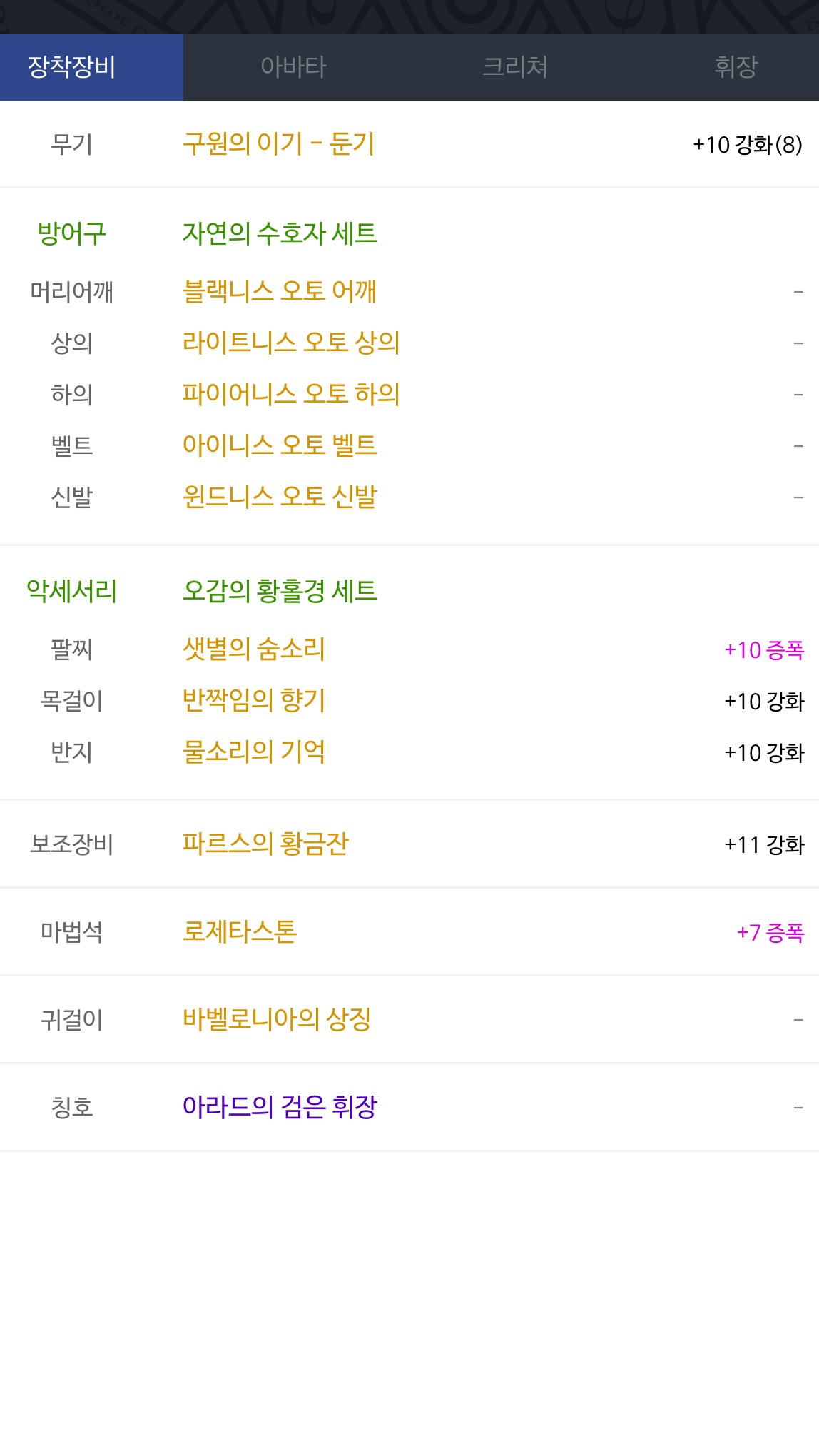
Task: Select the 휘장 tab
Action: (736, 67)
